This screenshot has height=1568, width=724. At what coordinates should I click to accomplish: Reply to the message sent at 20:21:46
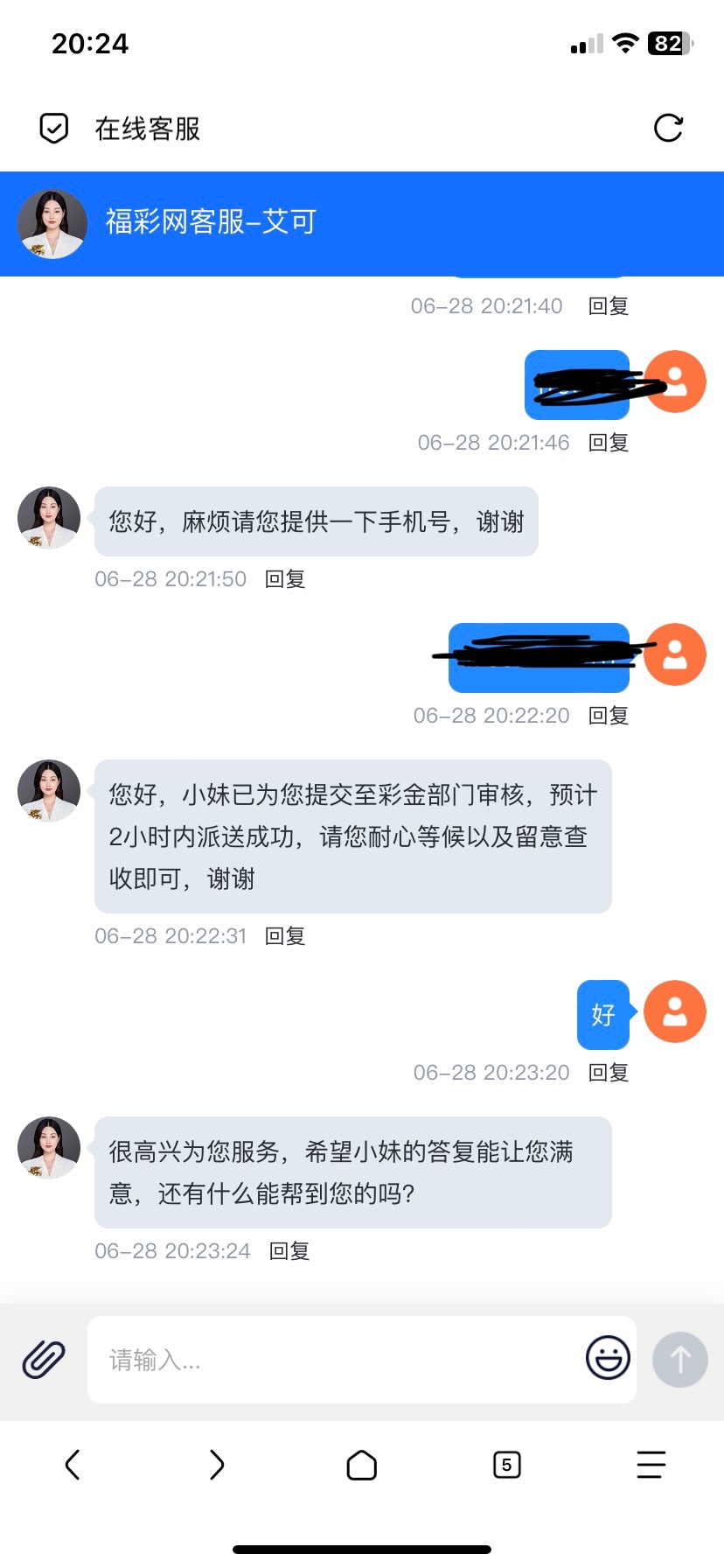(x=609, y=443)
